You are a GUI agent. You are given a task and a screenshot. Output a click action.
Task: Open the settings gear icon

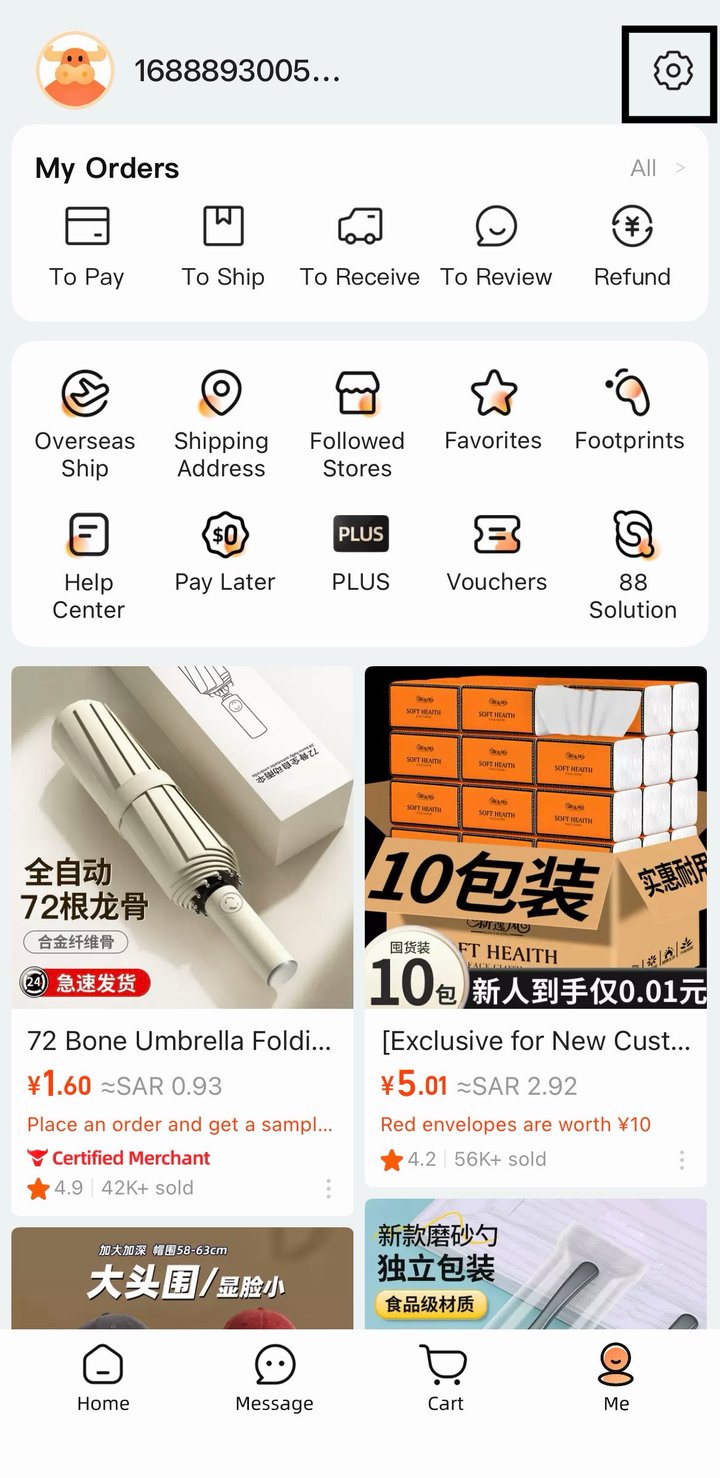673,71
